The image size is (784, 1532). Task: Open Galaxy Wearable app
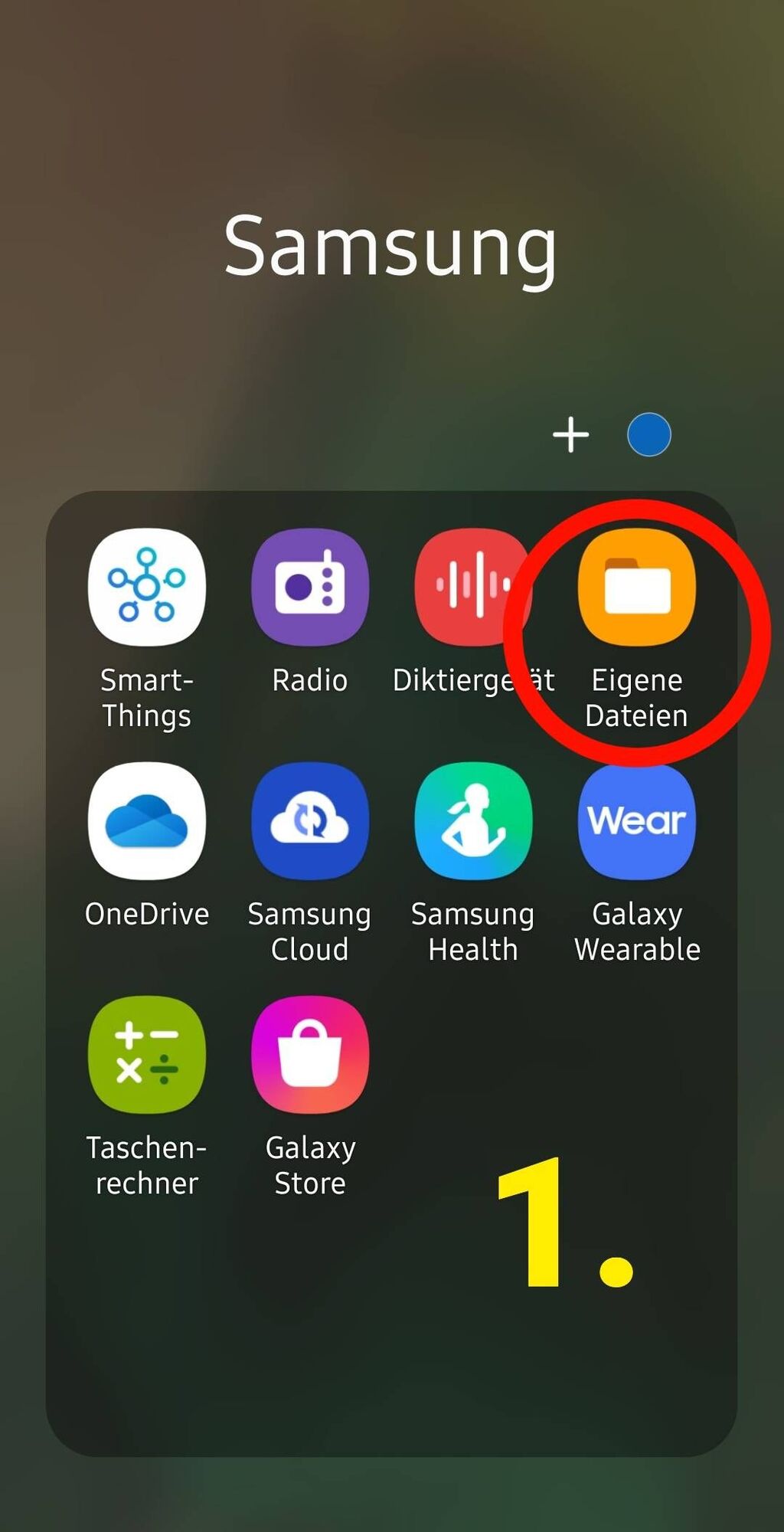click(637, 821)
